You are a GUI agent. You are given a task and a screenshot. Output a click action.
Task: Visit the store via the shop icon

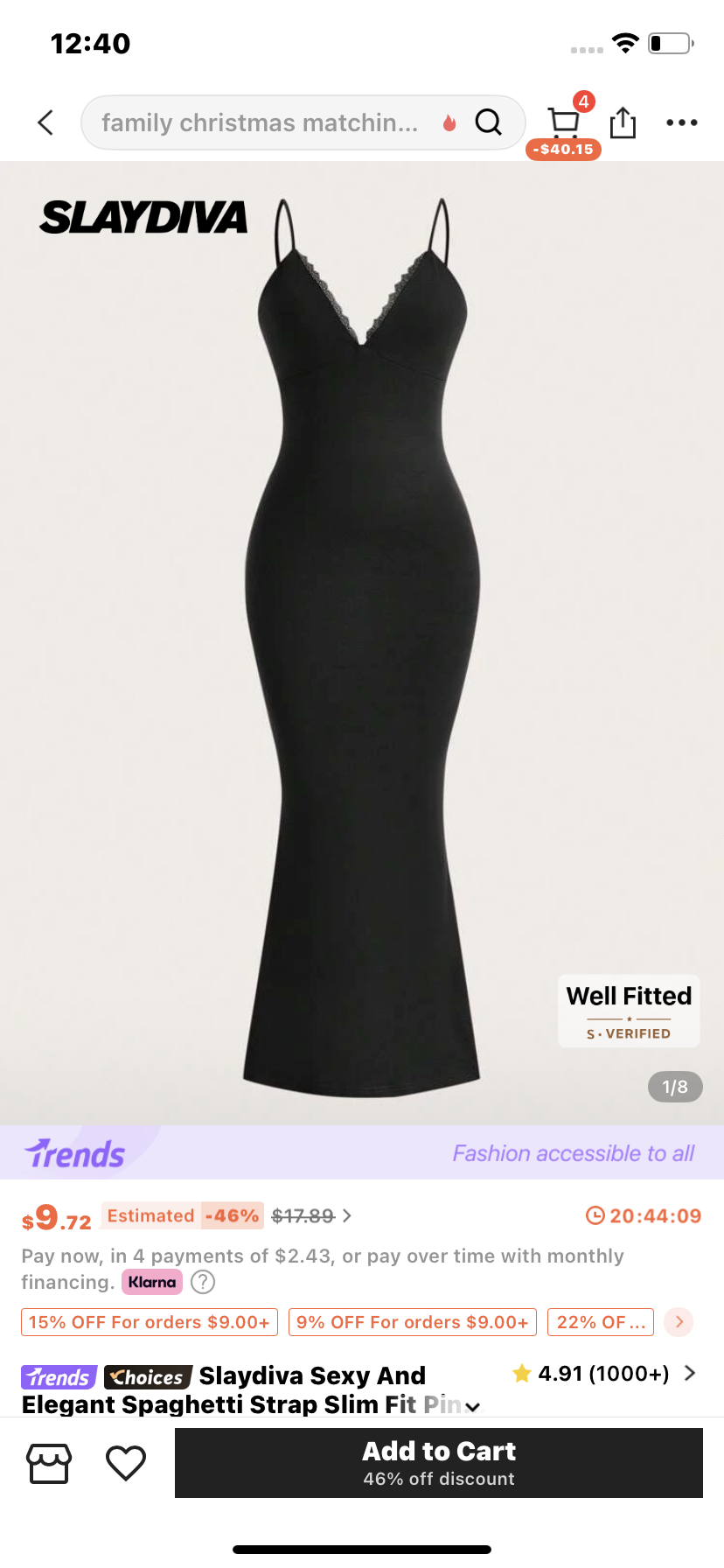(49, 1463)
